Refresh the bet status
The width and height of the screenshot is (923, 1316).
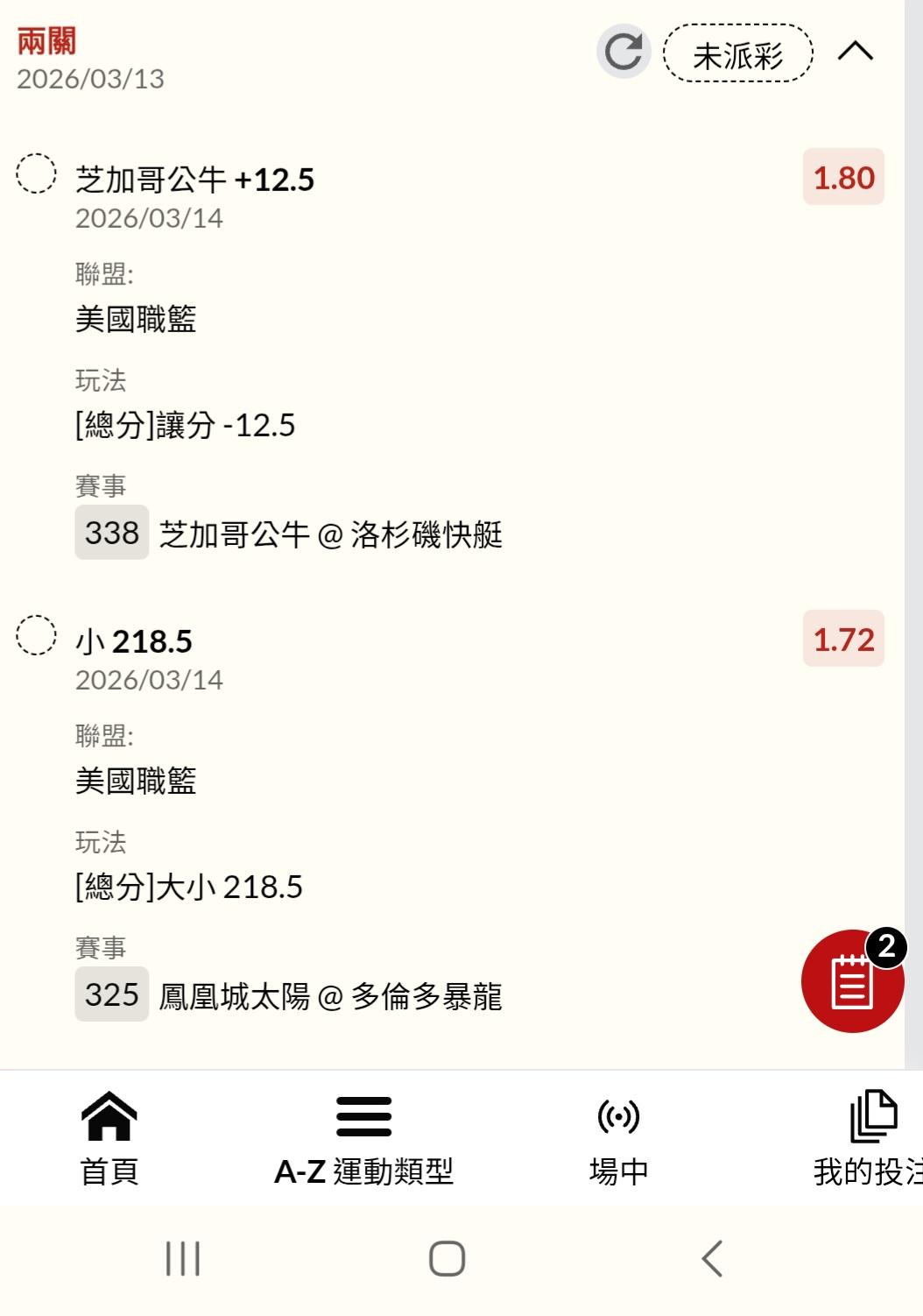623,52
